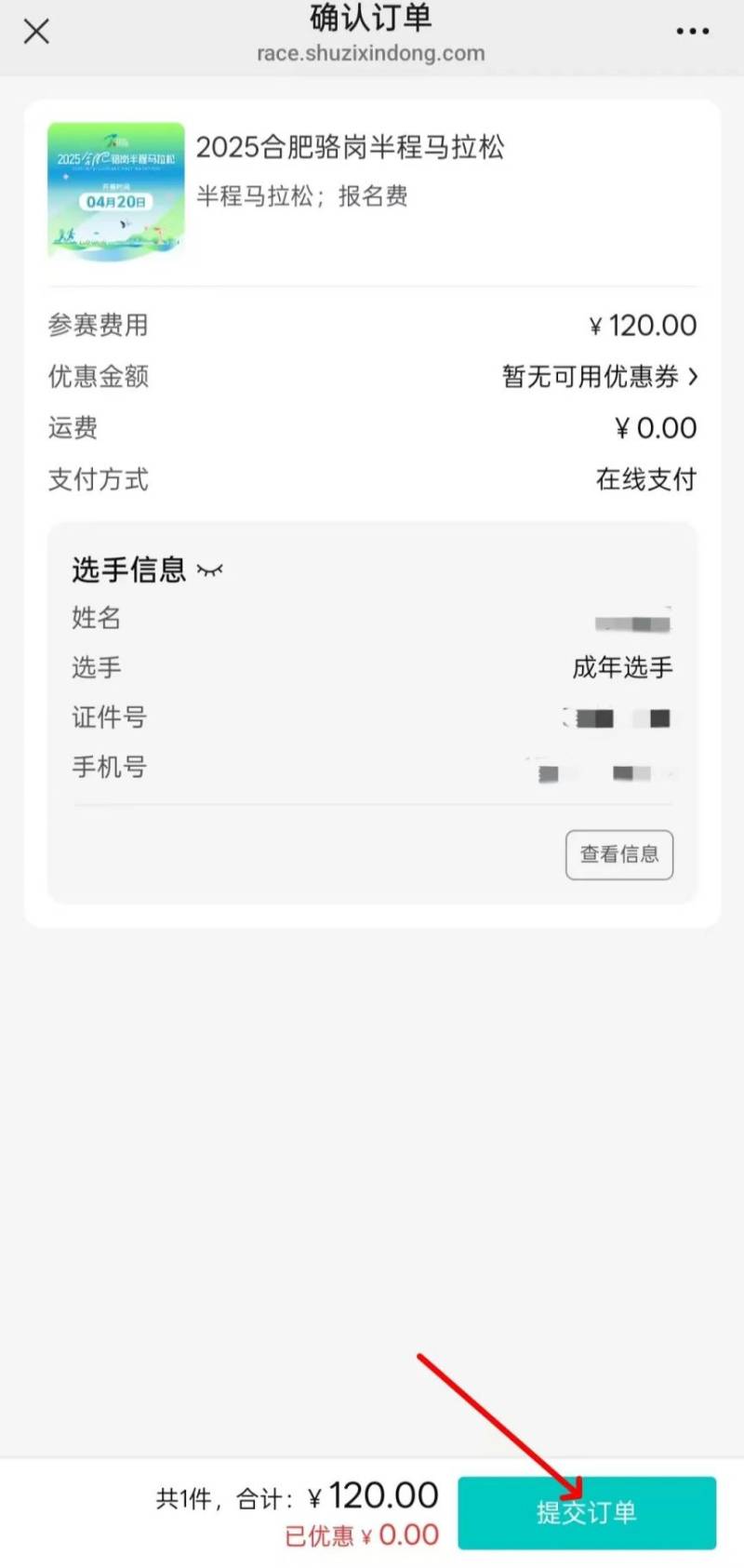This screenshot has height=1568, width=744.
Task: Tap the 在线支付 payment method text
Action: pyautogui.click(x=646, y=478)
